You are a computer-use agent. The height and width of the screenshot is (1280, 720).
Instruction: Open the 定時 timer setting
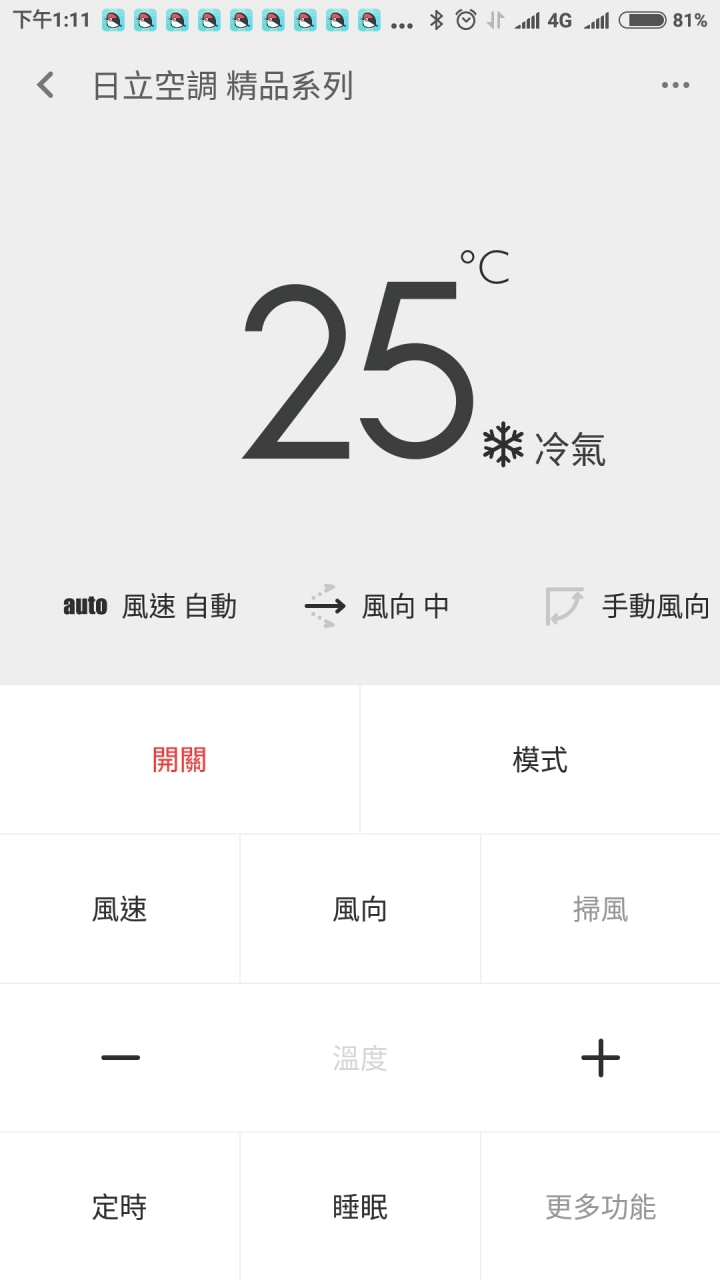120,1207
